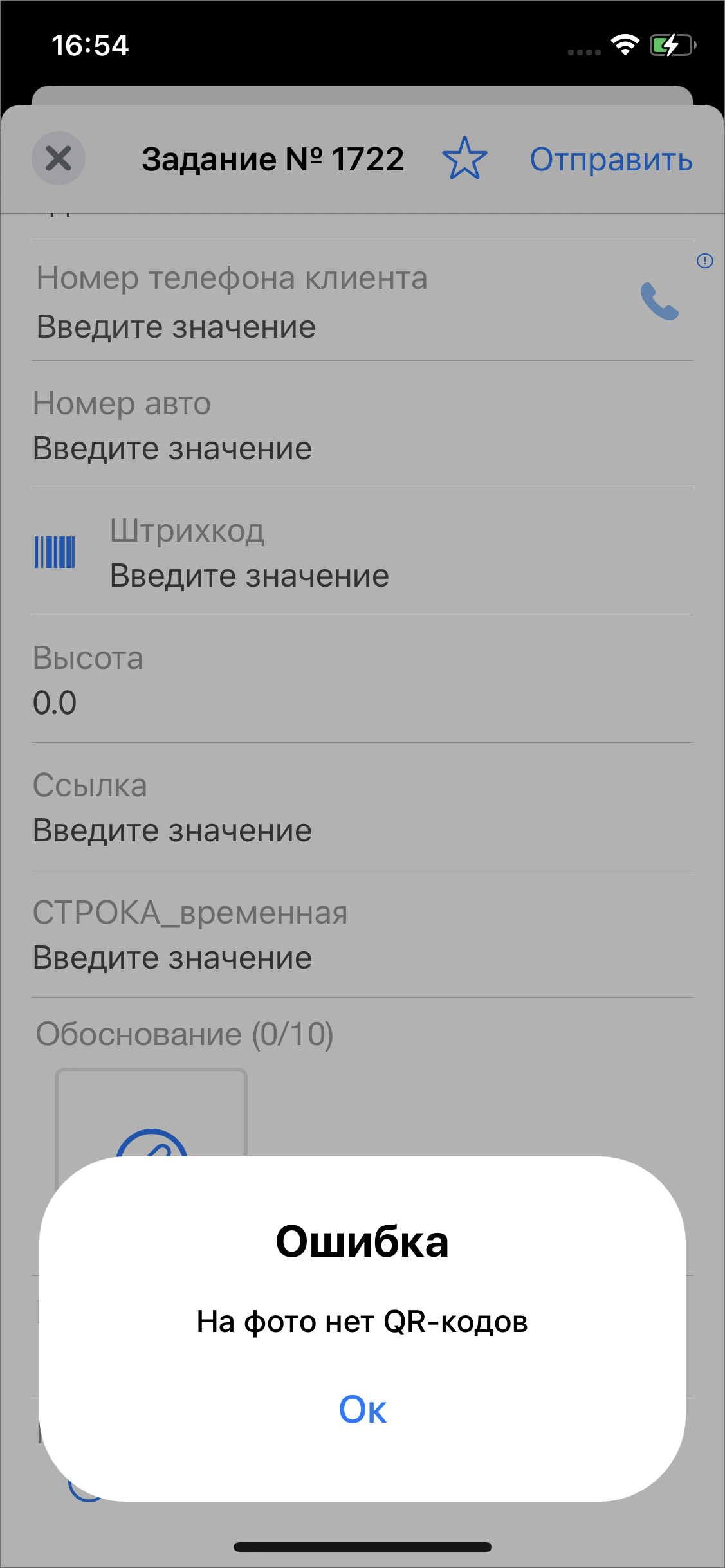The width and height of the screenshot is (725, 1568).
Task: Call the client via the phone icon
Action: click(x=659, y=301)
